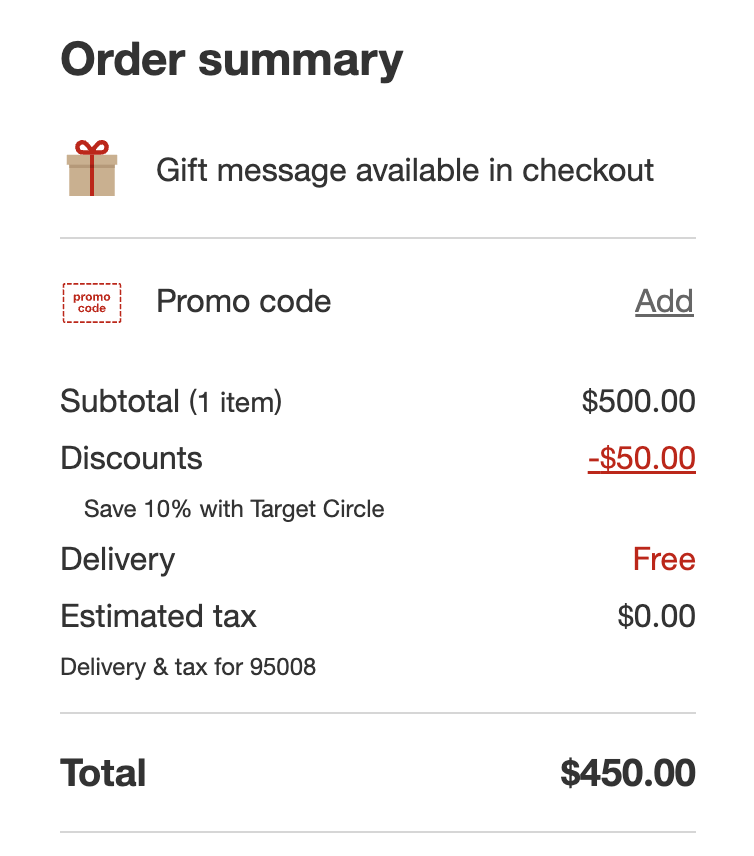
Task: Click the Free delivery label
Action: (664, 559)
